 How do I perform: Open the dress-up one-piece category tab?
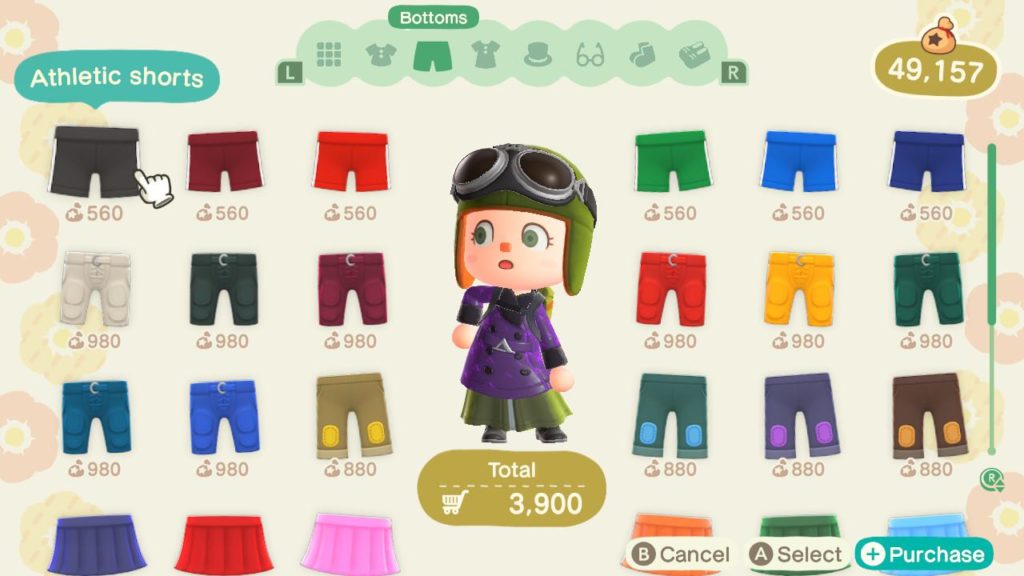485,54
